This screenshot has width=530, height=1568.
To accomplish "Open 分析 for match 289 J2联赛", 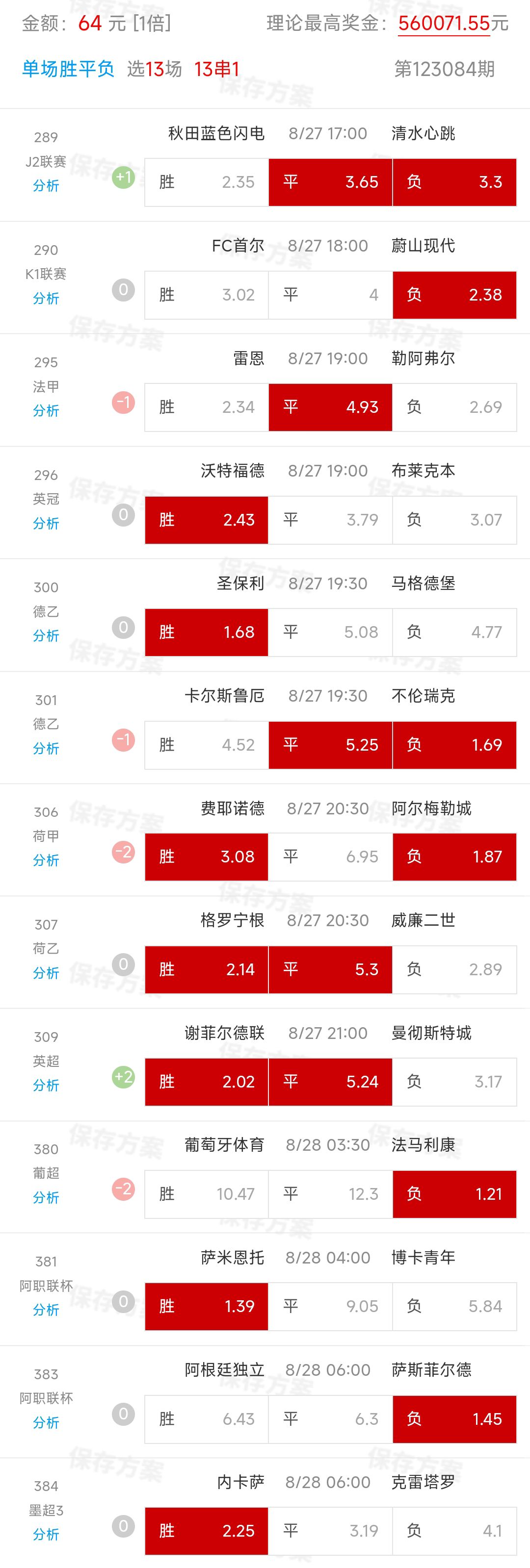I will (x=46, y=186).
